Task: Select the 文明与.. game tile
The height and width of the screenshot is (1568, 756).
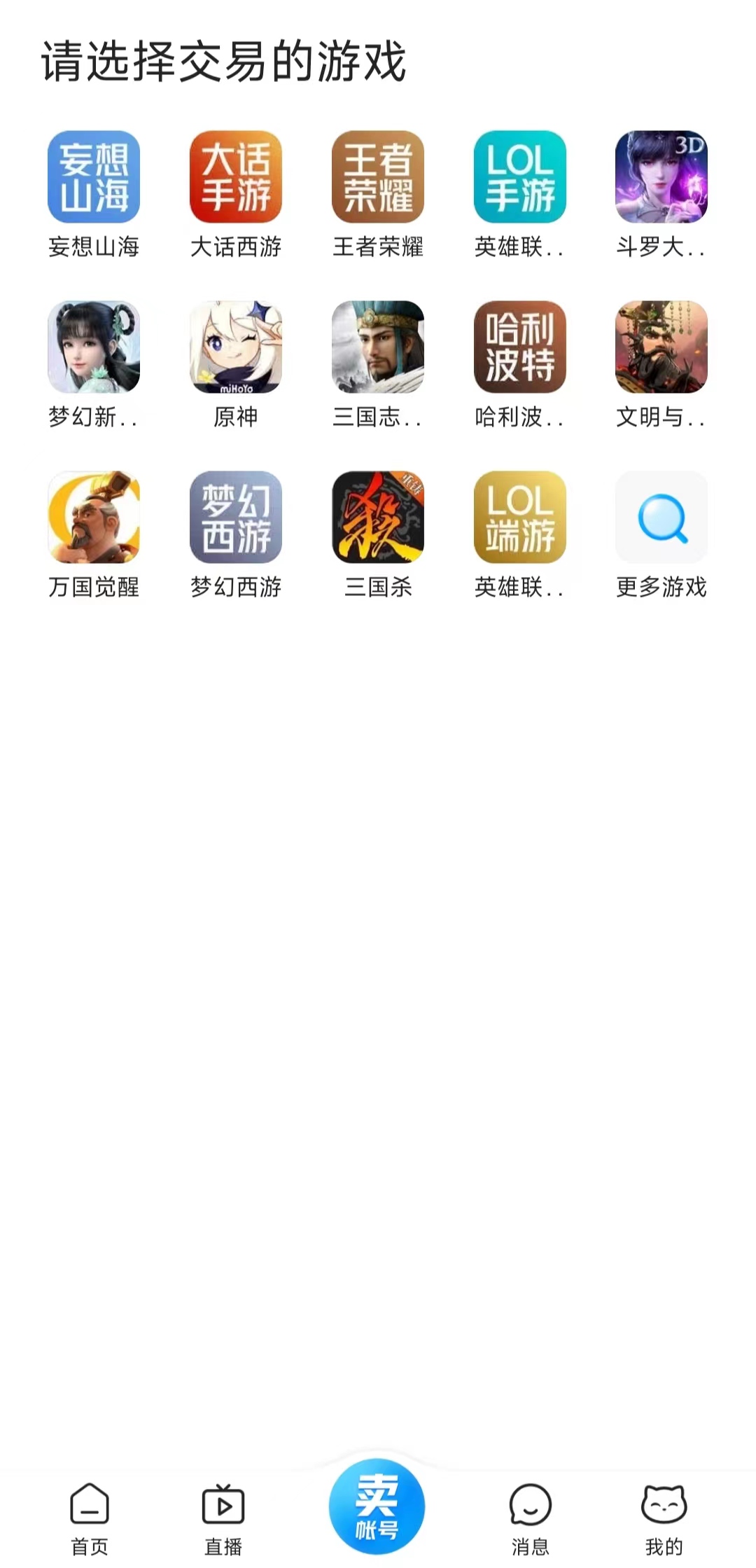Action: 661,347
